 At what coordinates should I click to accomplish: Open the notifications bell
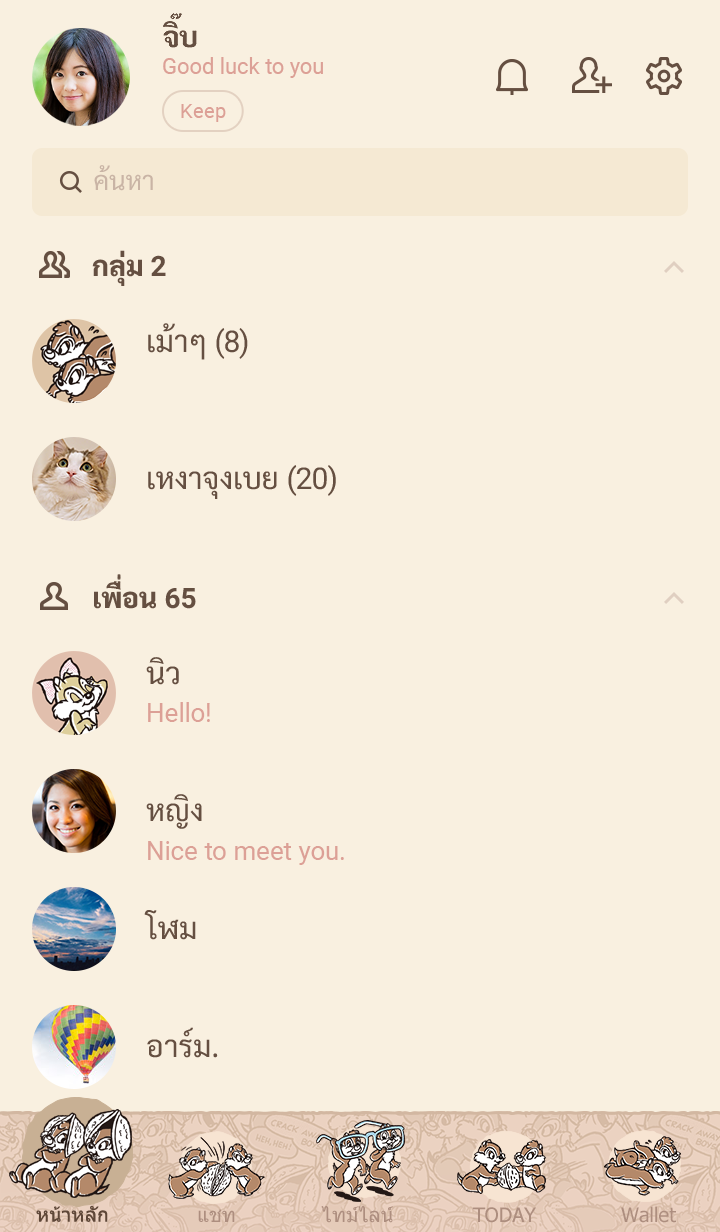coord(512,77)
